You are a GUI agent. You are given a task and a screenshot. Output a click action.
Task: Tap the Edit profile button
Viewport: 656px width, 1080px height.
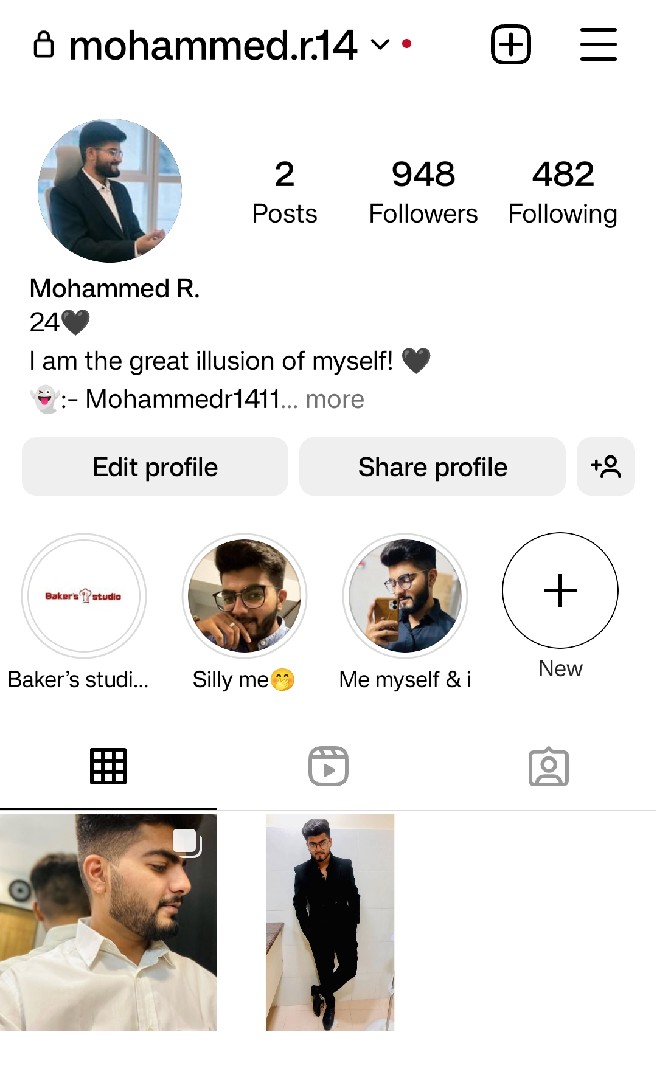pos(155,467)
